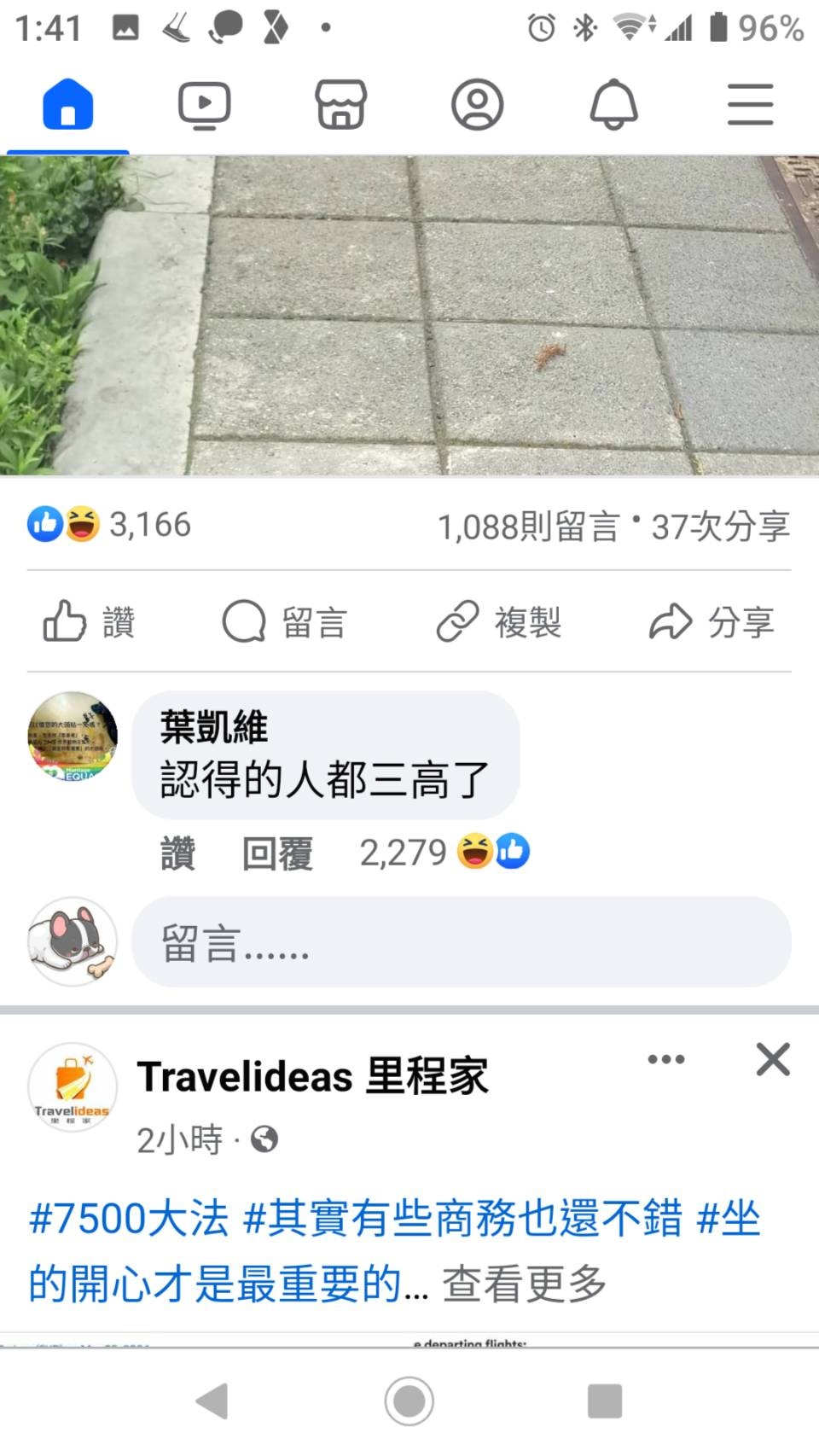Reply to 葉凱維's comment

(x=277, y=853)
